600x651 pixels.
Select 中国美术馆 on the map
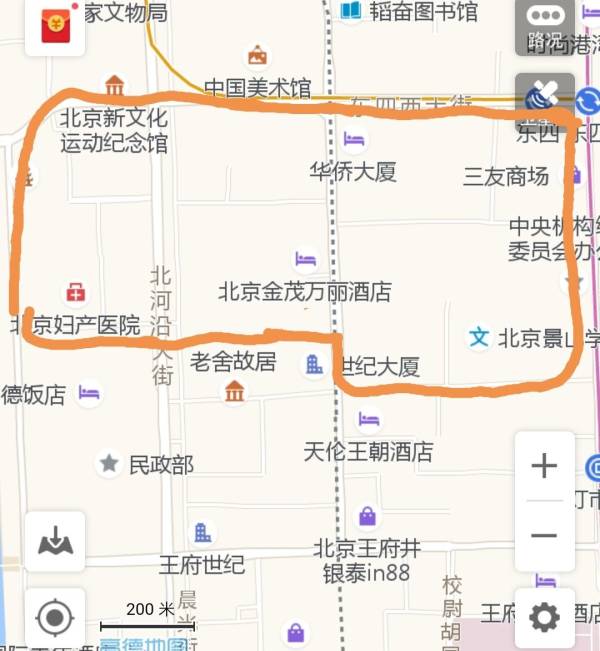[x=258, y=56]
